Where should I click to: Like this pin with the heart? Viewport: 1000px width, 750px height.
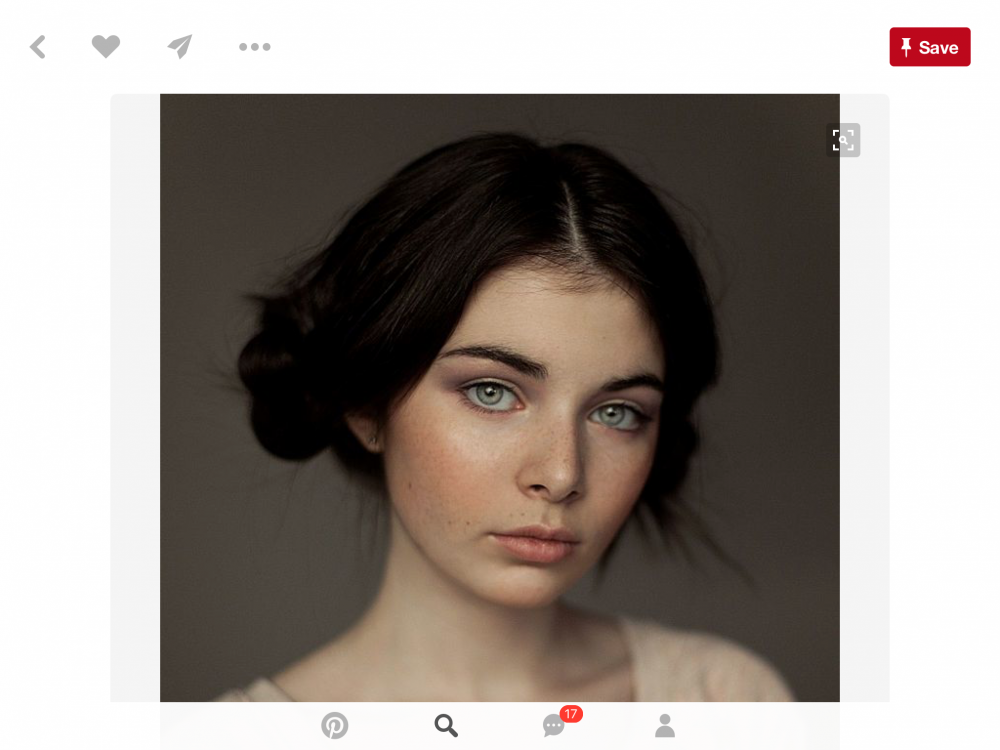pyautogui.click(x=106, y=47)
